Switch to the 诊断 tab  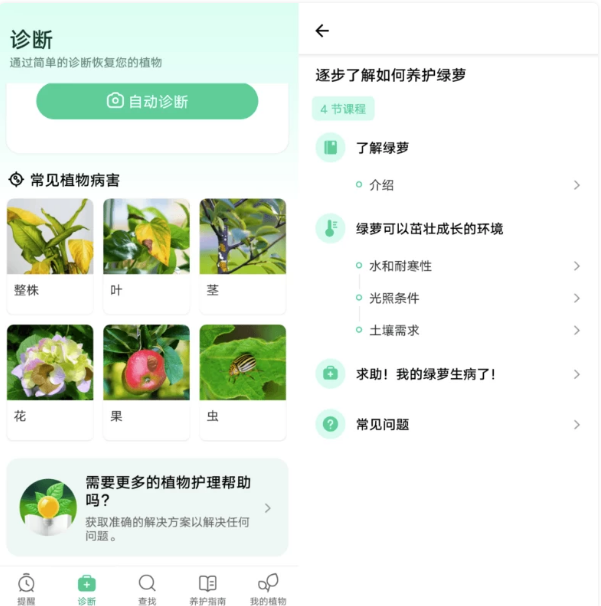click(x=87, y=588)
